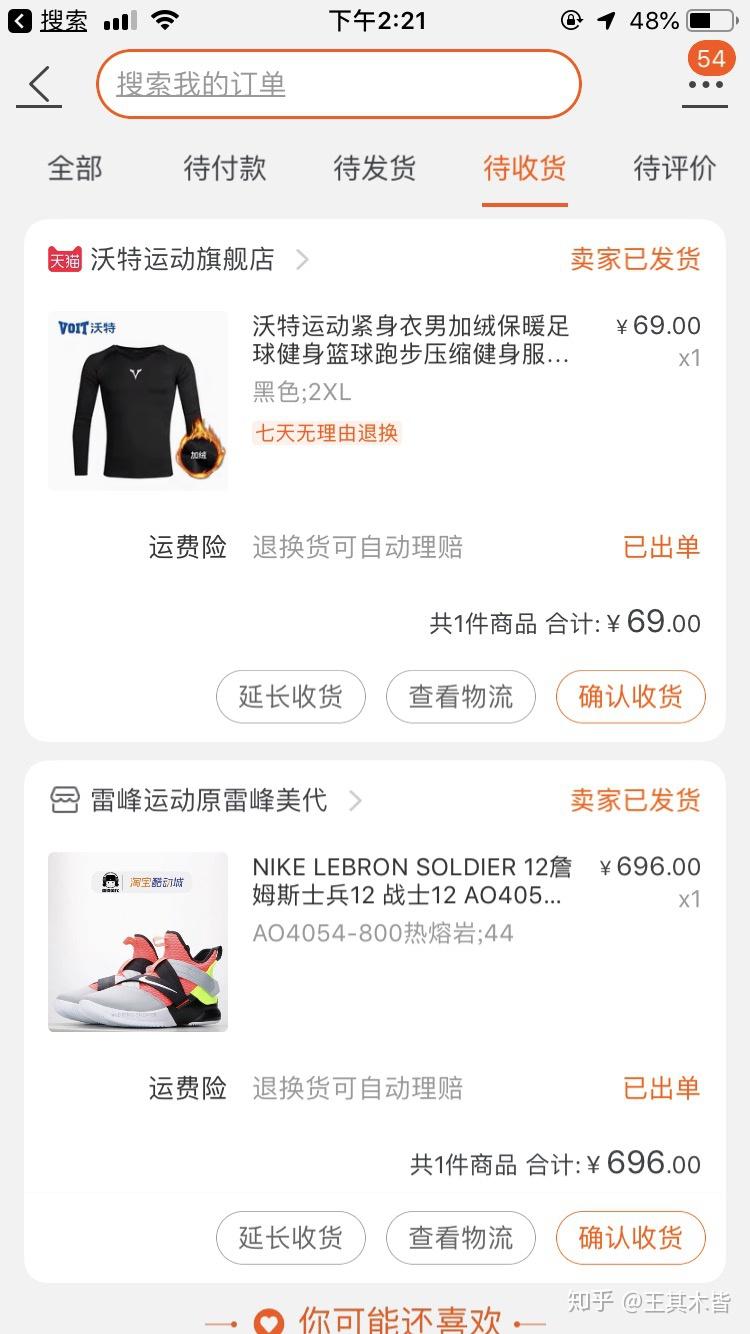750x1334 pixels.
Task: Select the 待收货 tab
Action: [x=525, y=168]
